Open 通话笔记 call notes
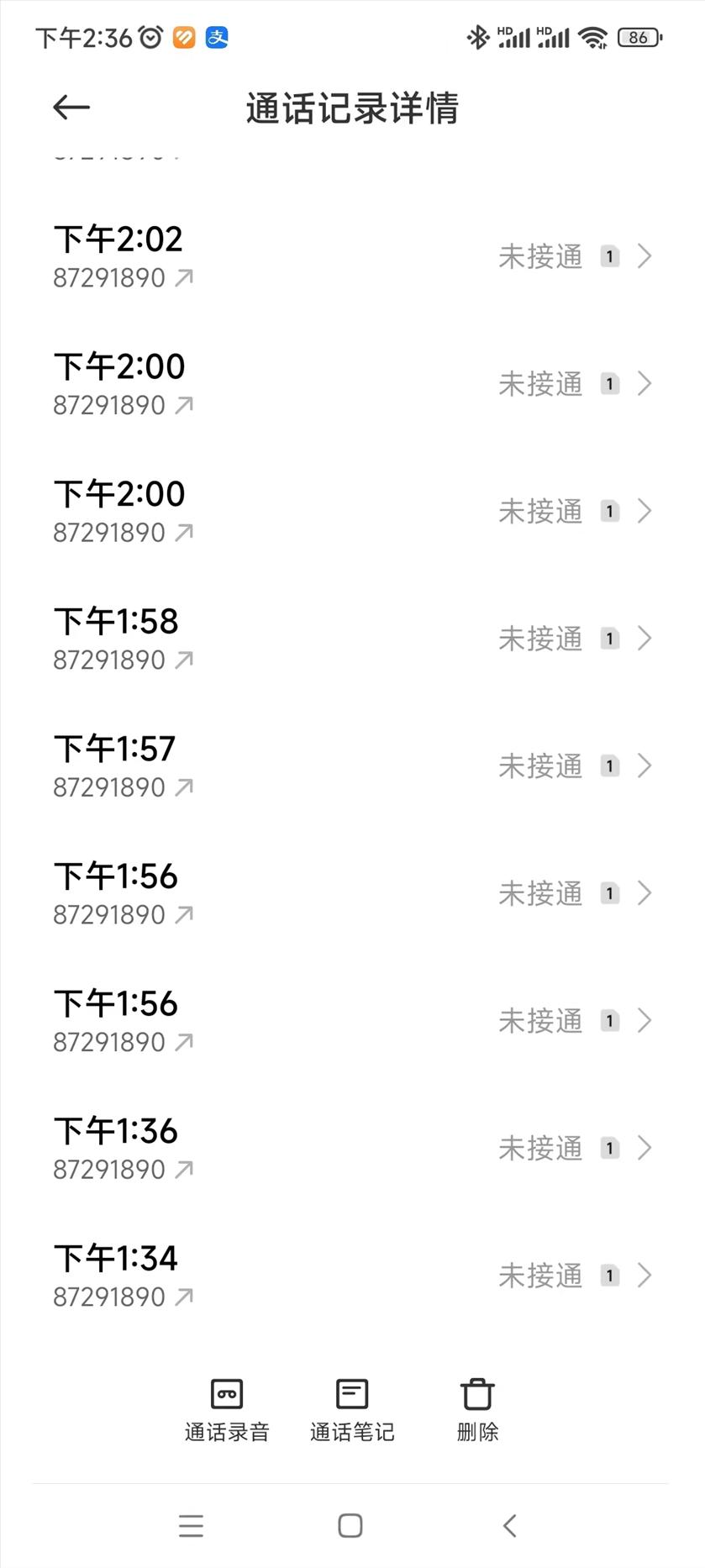 [352, 1411]
